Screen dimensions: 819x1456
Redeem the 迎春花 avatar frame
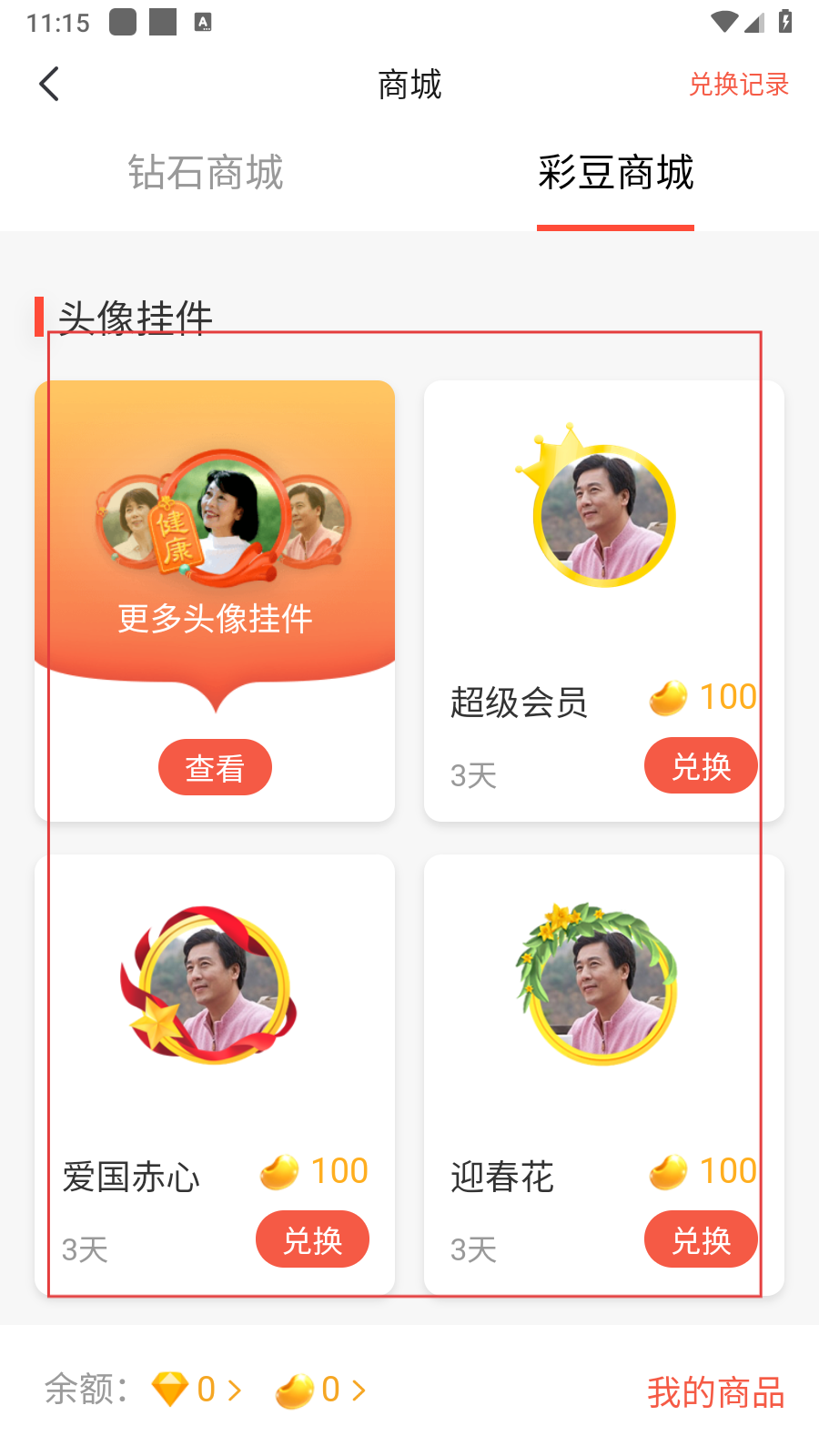pyautogui.click(x=701, y=1239)
